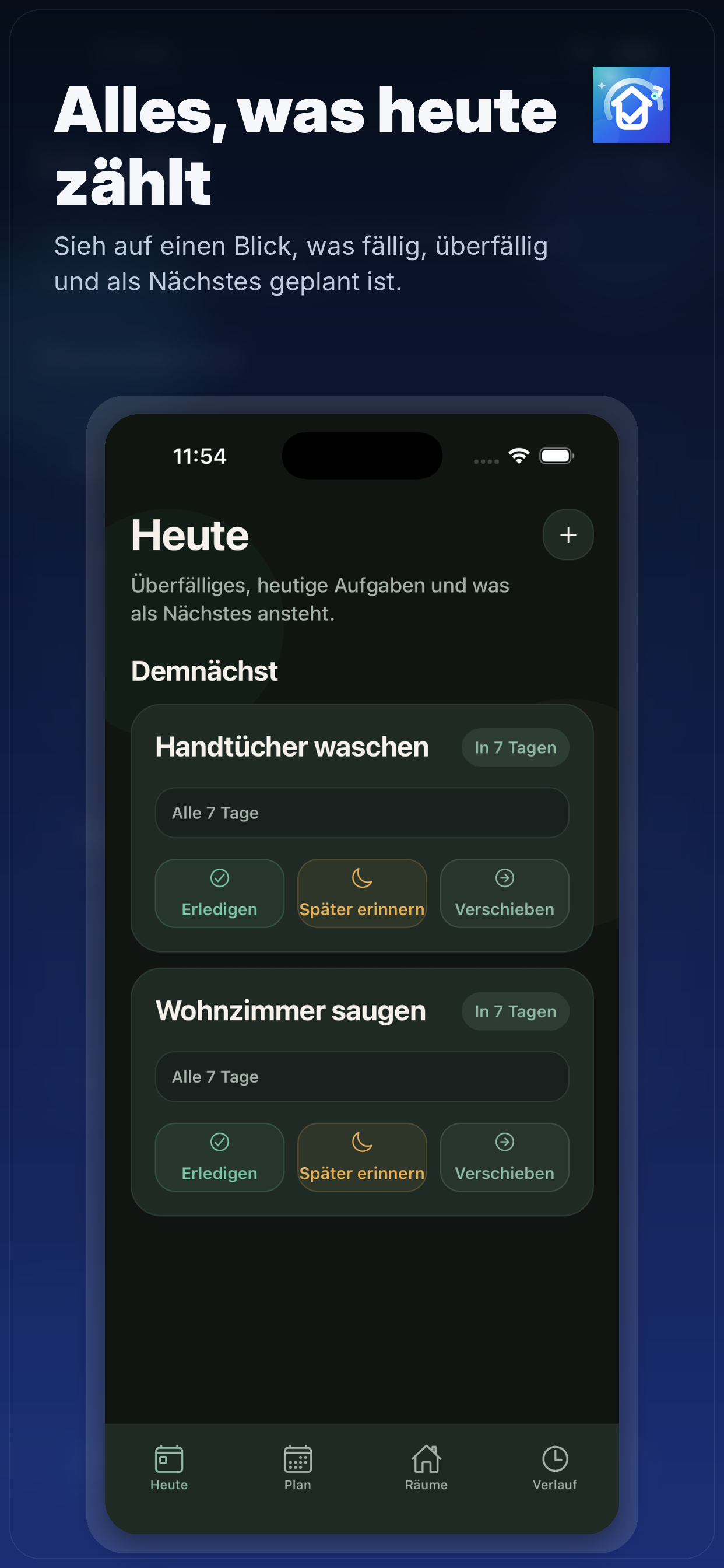Open the Handtücher waschen task card
Image resolution: width=724 pixels, height=1568 pixels.
[x=292, y=746]
